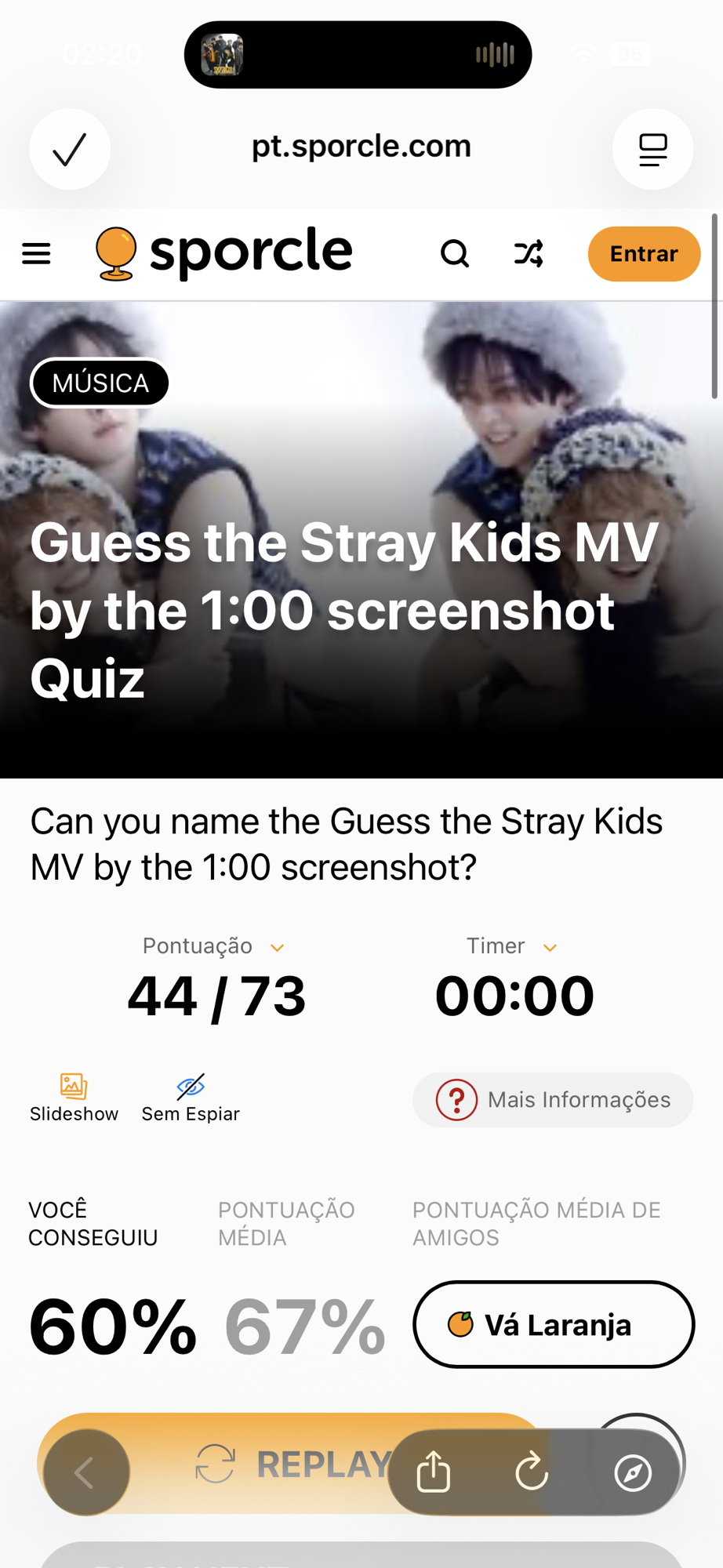
Task: Open the browser compass button
Action: [x=633, y=1472]
